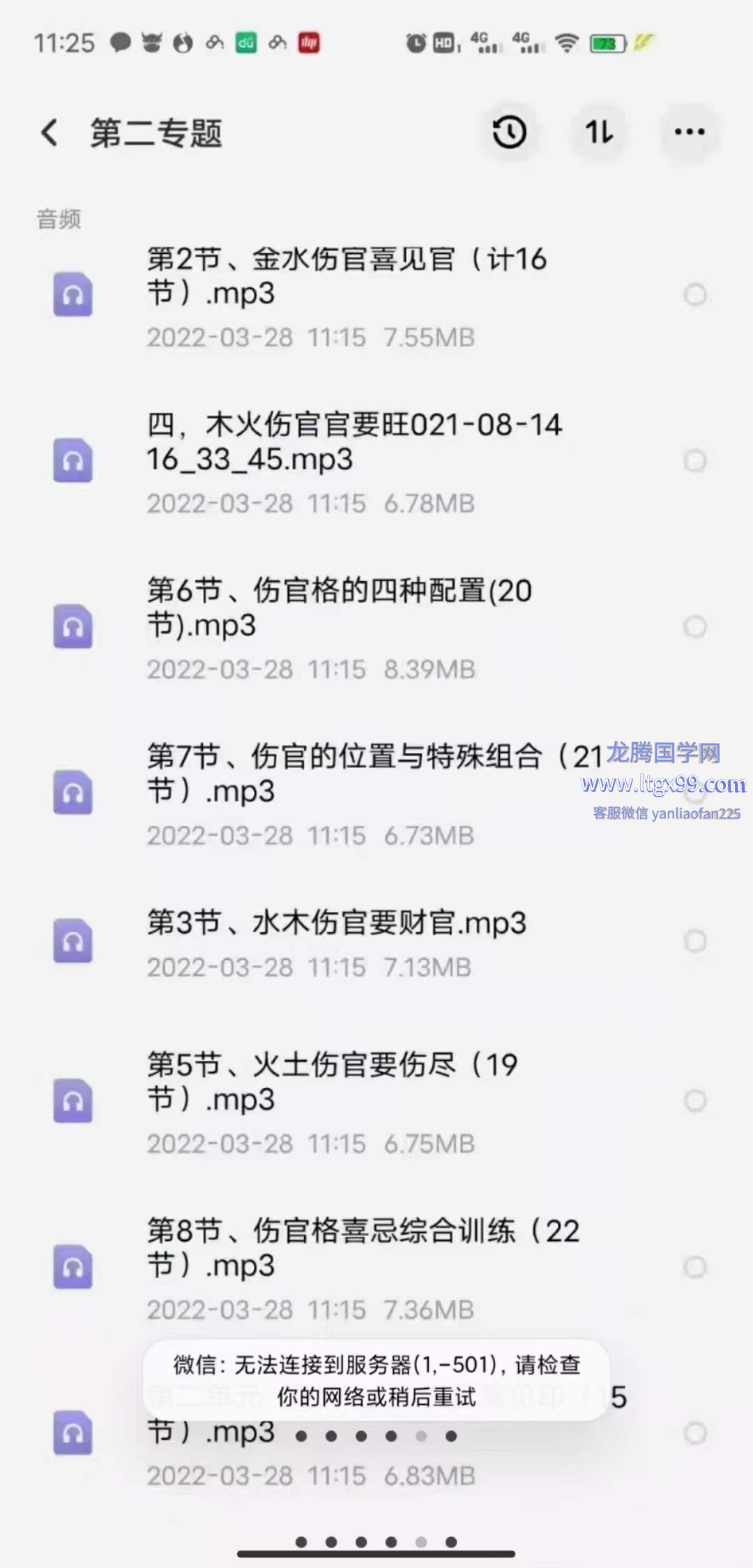Select the 第8节 伤官格喜忌综合训练 checkbox

pos(695,1267)
